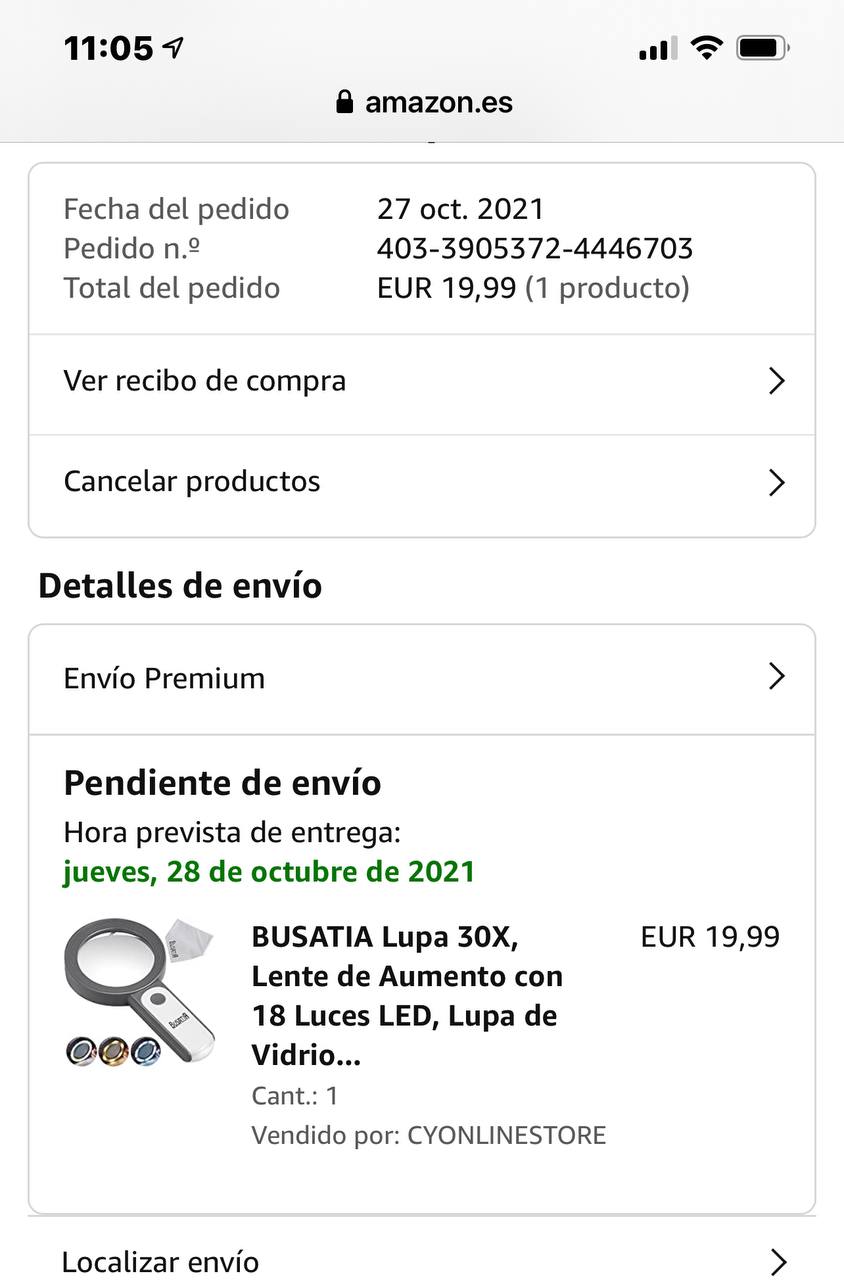Tap the amazon.es address bar
This screenshot has width=844, height=1280.
424,102
